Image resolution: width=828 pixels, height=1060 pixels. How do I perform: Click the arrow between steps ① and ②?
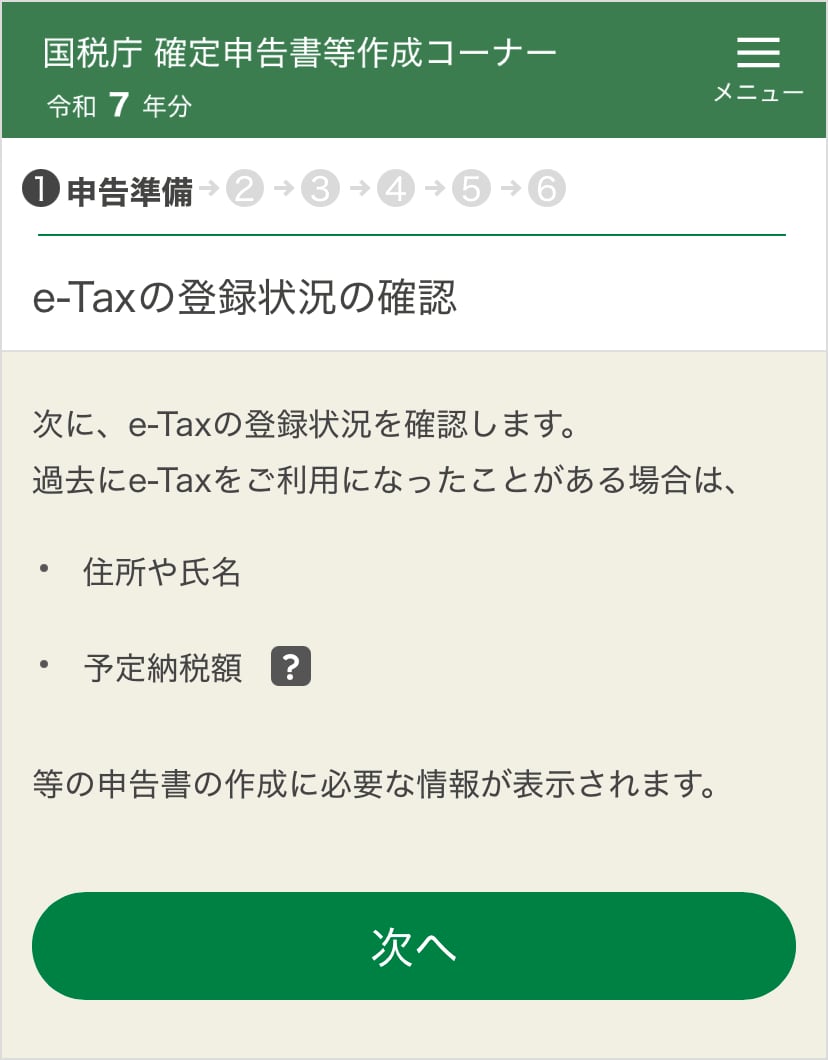click(208, 188)
